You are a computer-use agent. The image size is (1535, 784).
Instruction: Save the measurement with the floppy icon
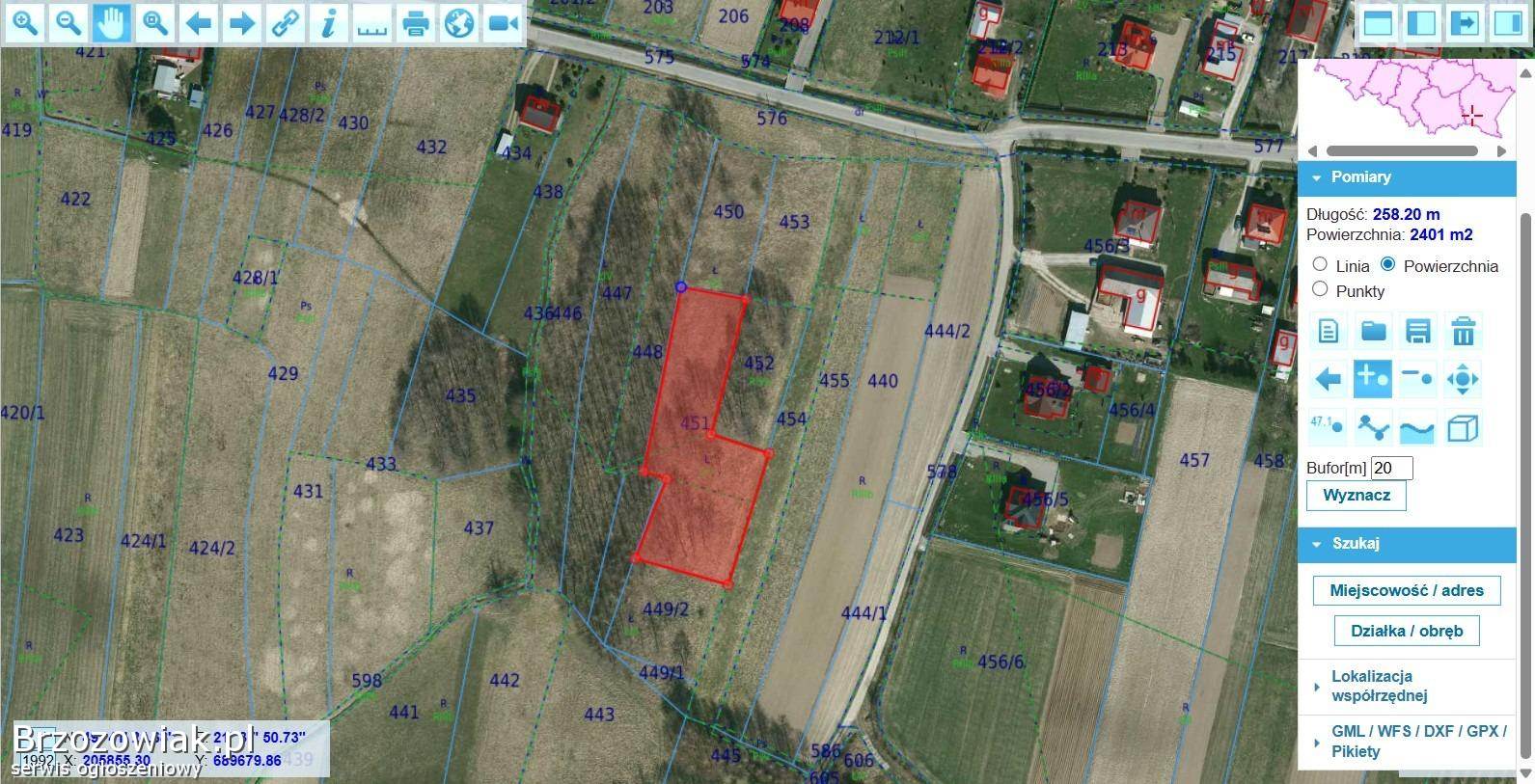click(x=1418, y=331)
